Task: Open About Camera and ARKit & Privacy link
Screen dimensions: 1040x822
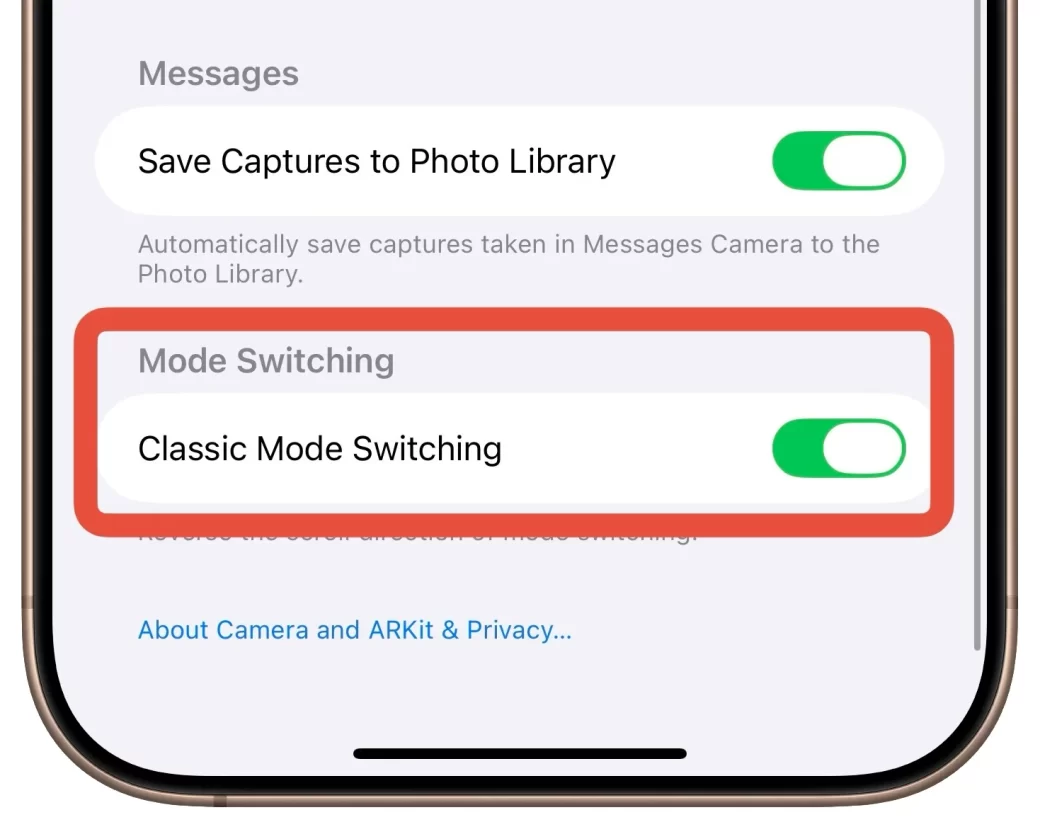Action: 354,630
